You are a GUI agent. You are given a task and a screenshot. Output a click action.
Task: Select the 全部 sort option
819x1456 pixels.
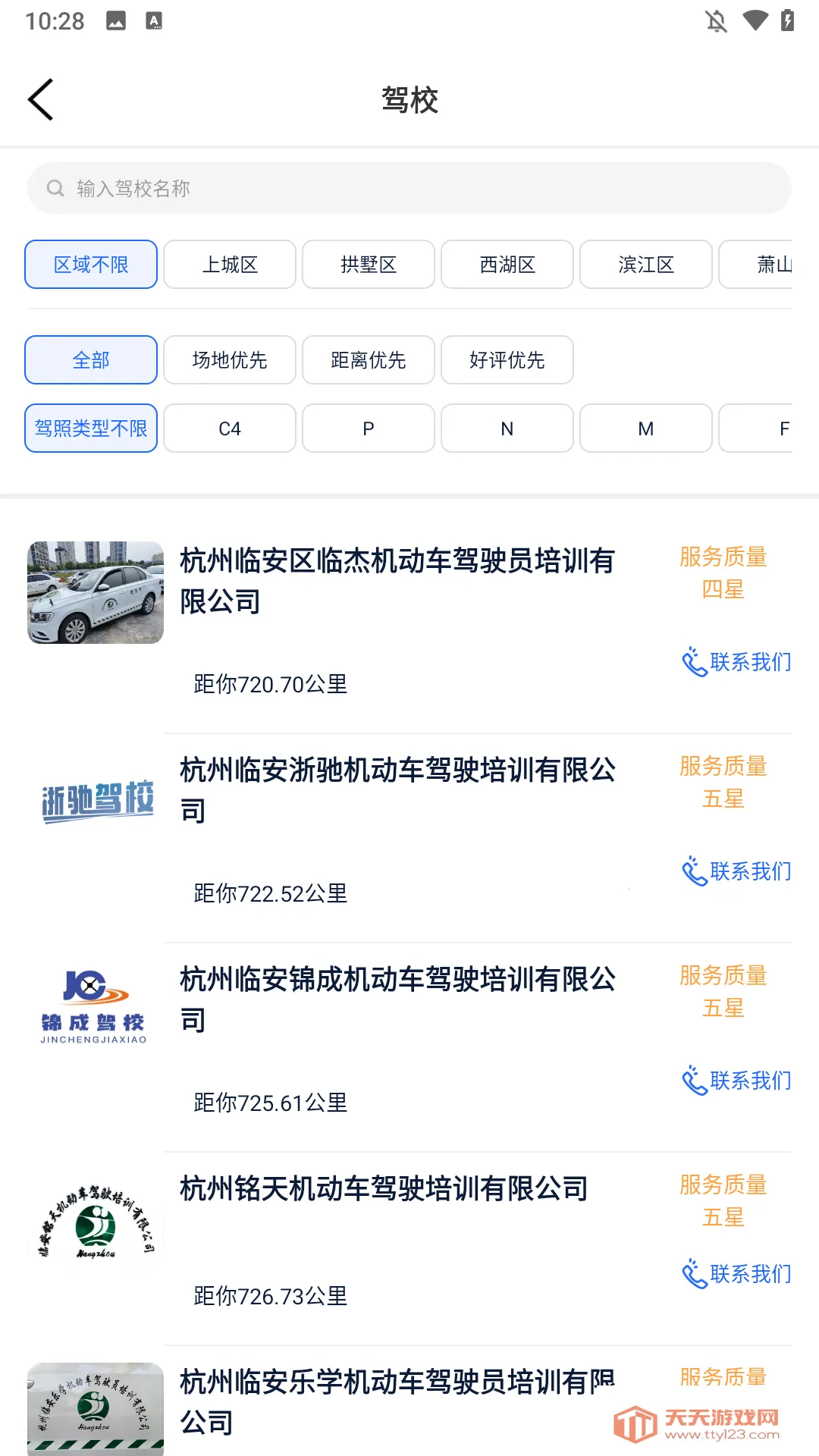click(x=91, y=360)
